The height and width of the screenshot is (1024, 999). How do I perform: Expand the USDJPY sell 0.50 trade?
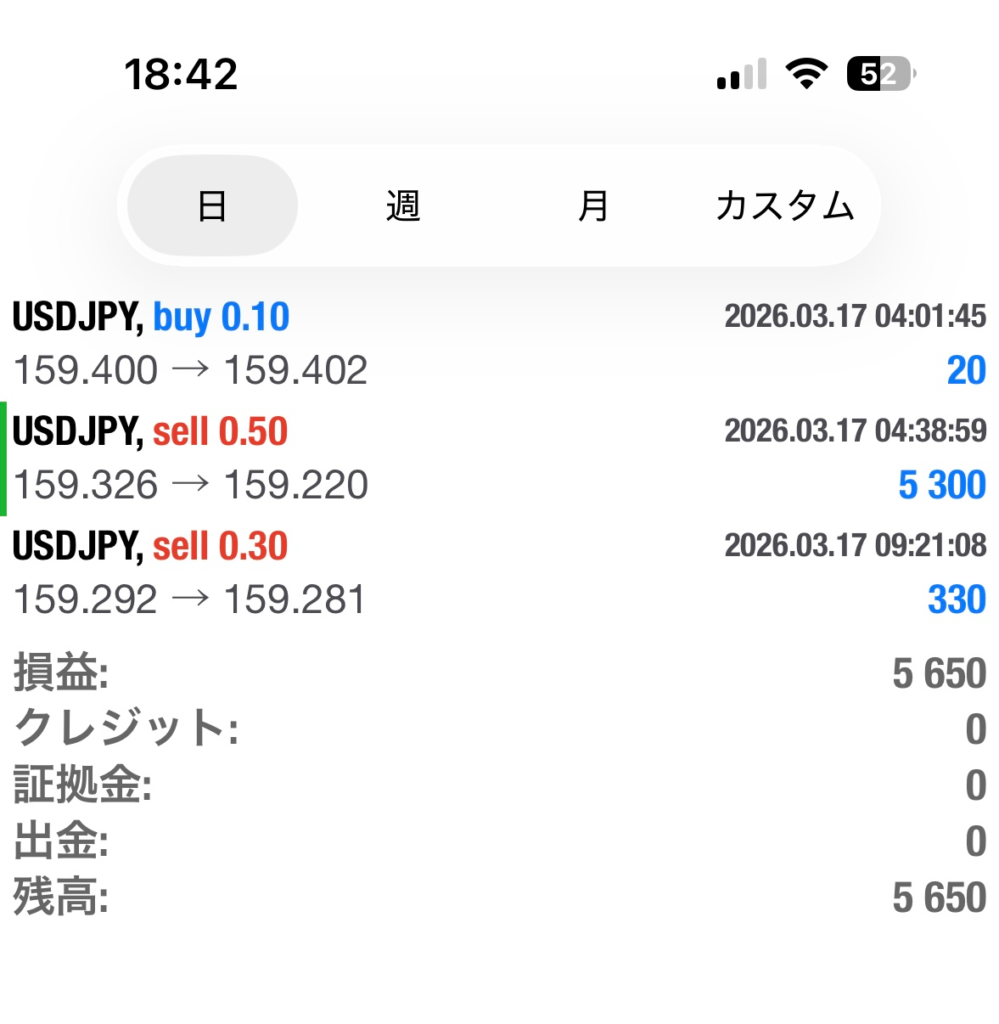[498, 458]
